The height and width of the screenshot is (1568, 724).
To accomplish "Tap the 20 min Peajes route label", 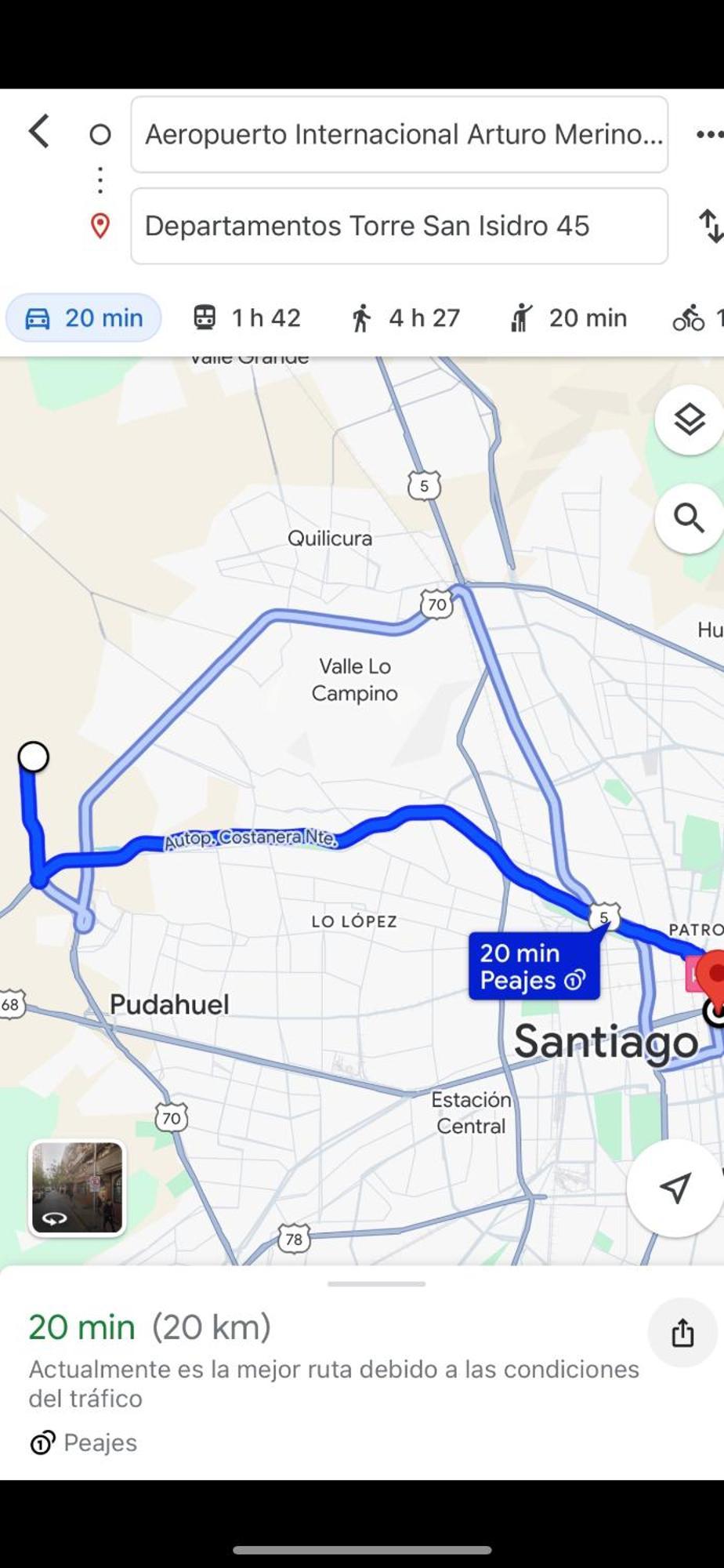I will coord(534,967).
